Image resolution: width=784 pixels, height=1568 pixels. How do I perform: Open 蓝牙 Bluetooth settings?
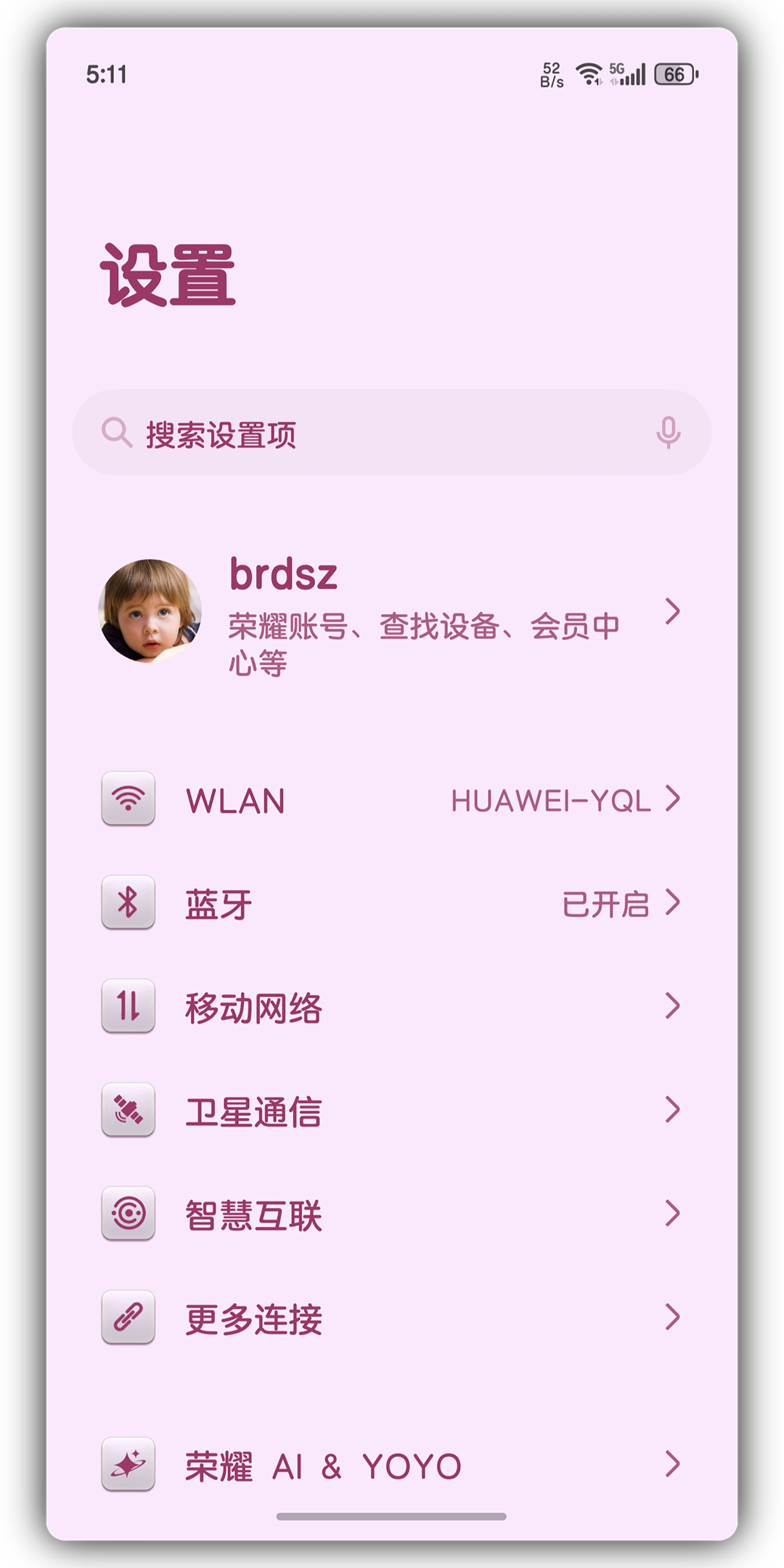[392, 903]
